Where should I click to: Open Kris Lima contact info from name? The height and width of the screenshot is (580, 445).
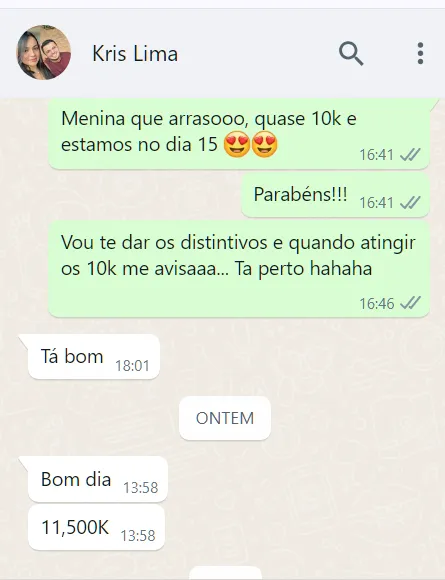(135, 54)
